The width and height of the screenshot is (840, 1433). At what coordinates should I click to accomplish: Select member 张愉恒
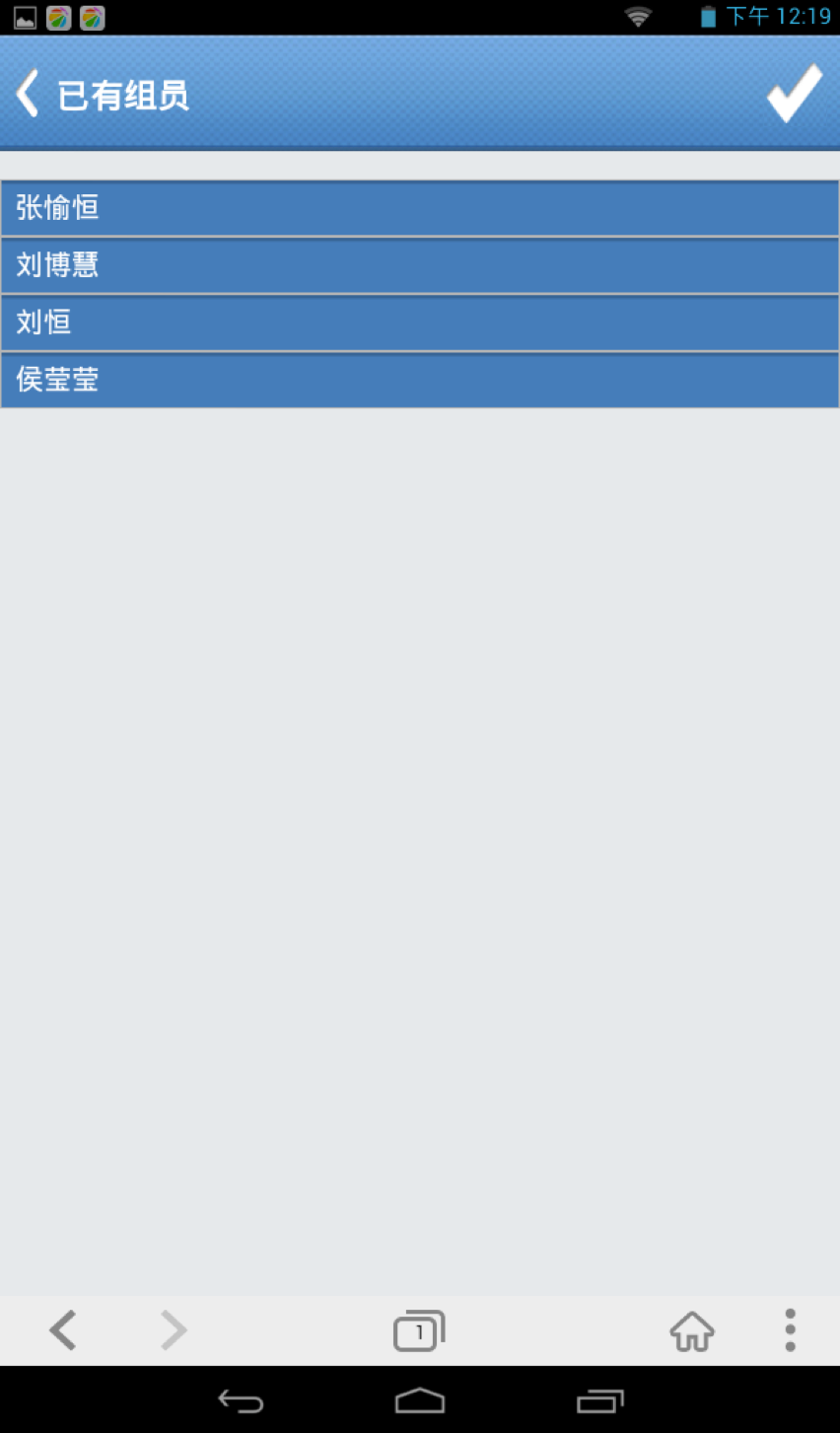[x=420, y=208]
